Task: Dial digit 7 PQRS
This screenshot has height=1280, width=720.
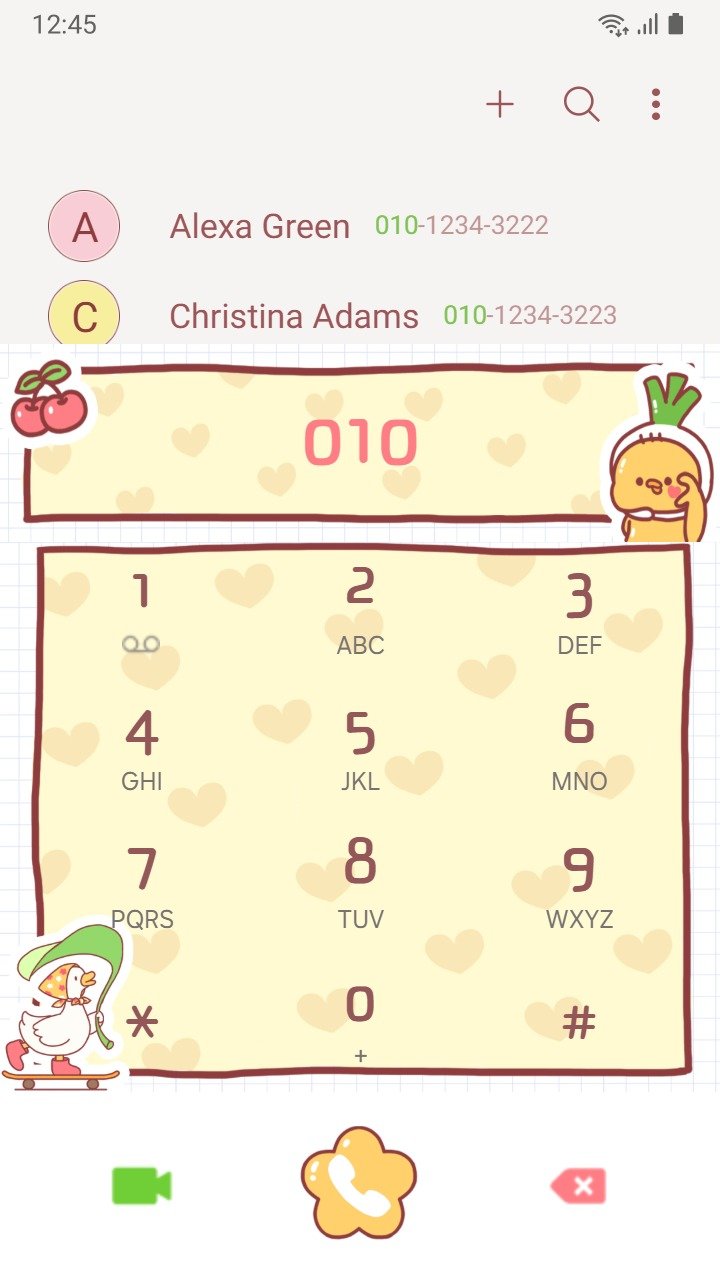Action: point(142,886)
